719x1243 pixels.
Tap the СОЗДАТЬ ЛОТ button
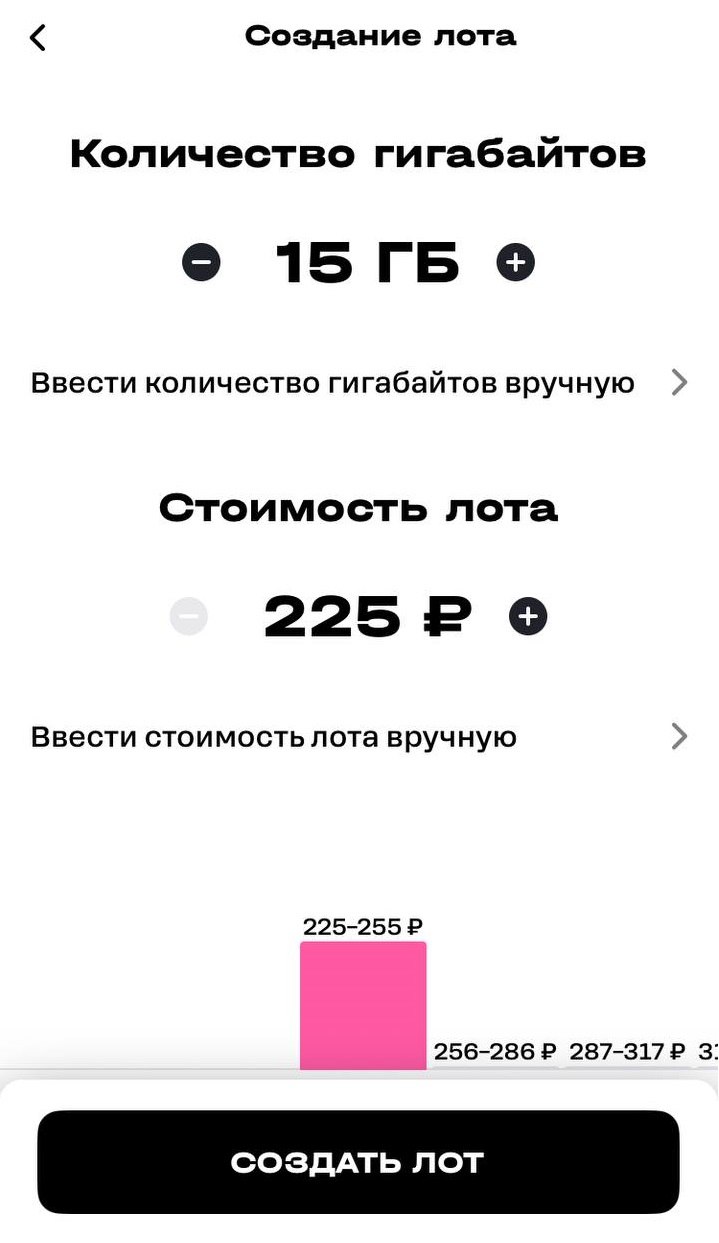(x=358, y=1162)
